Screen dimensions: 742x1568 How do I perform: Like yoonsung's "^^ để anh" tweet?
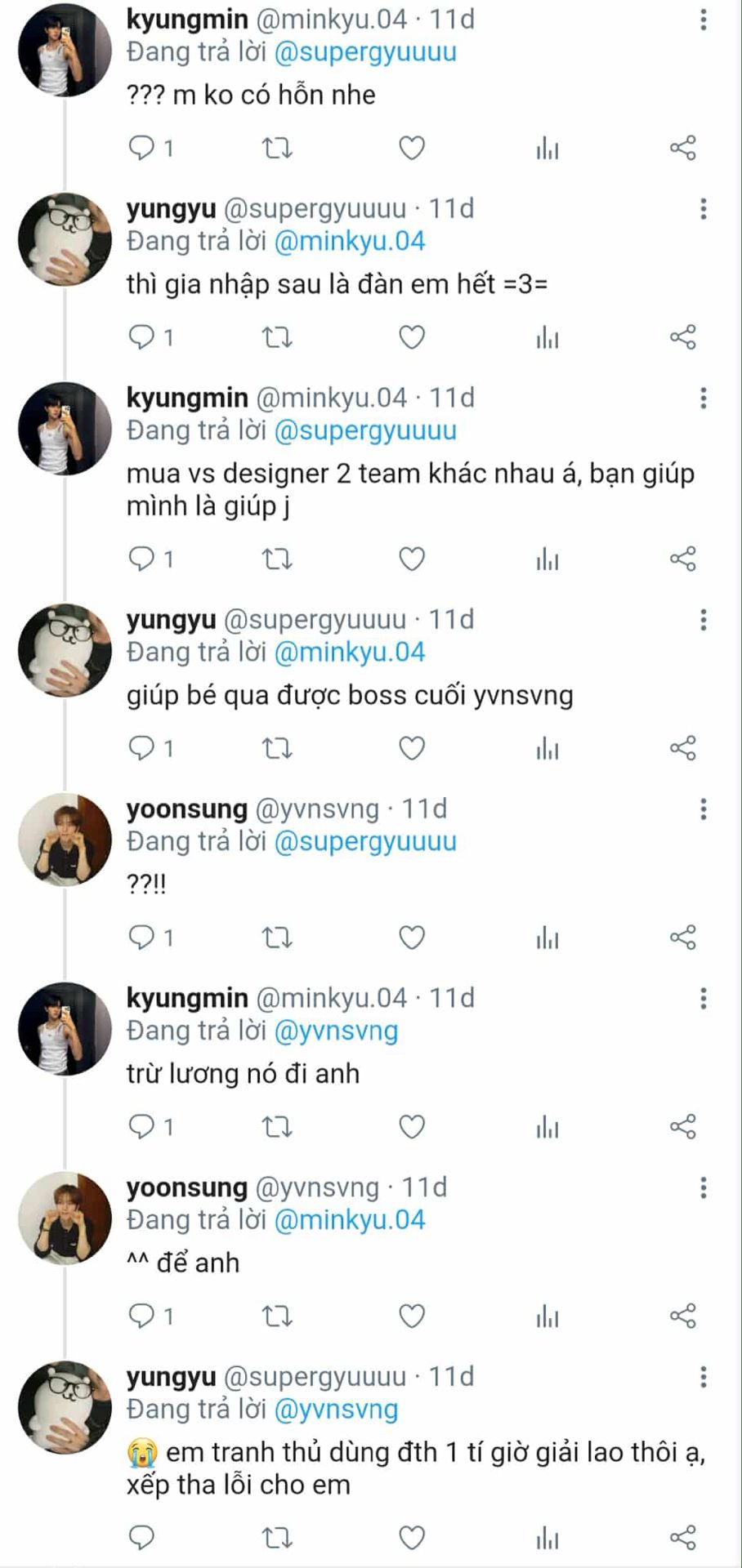[411, 1316]
